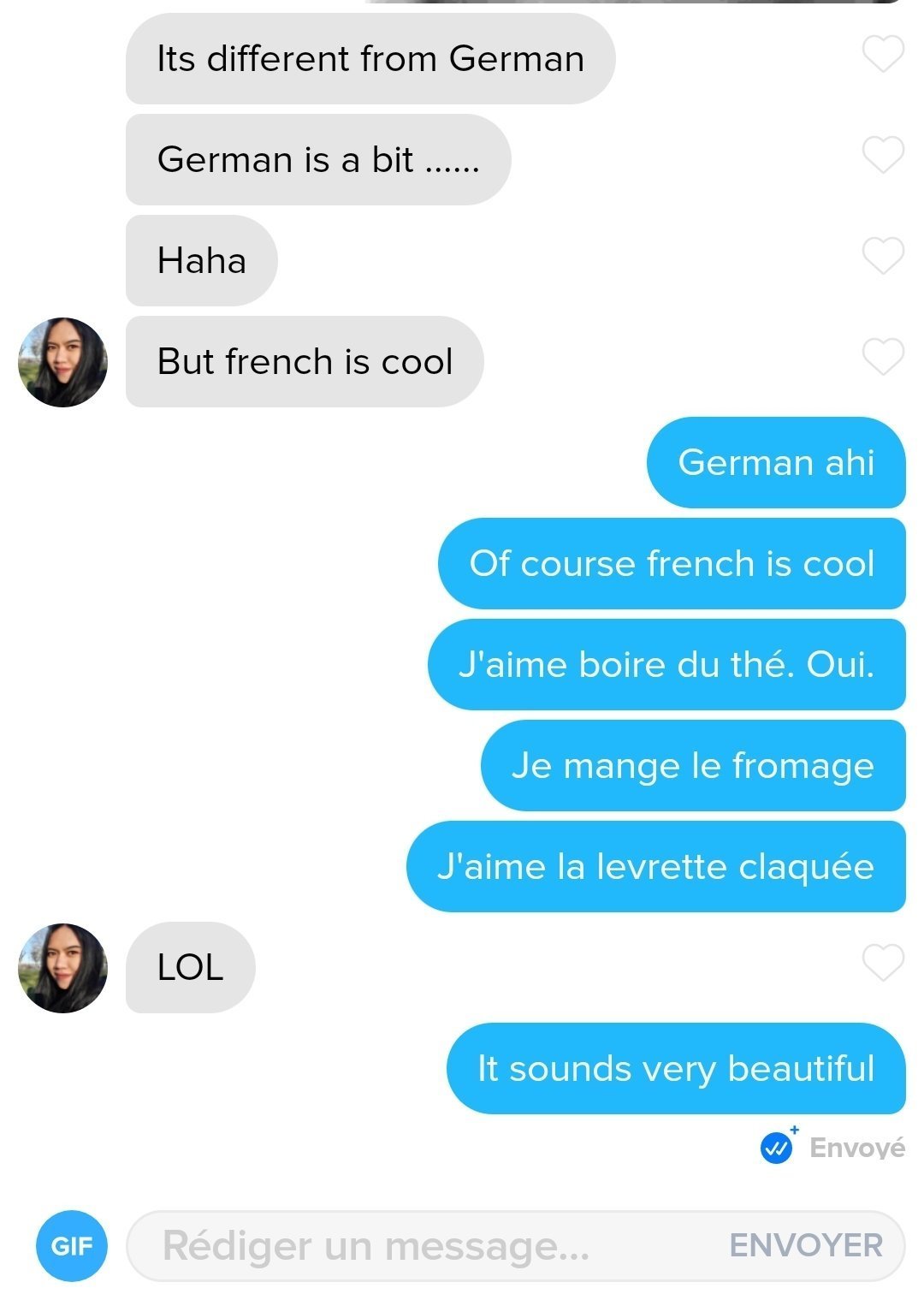Like the "Its different from German" message
This screenshot has height=1300, width=924.
pyautogui.click(x=883, y=55)
